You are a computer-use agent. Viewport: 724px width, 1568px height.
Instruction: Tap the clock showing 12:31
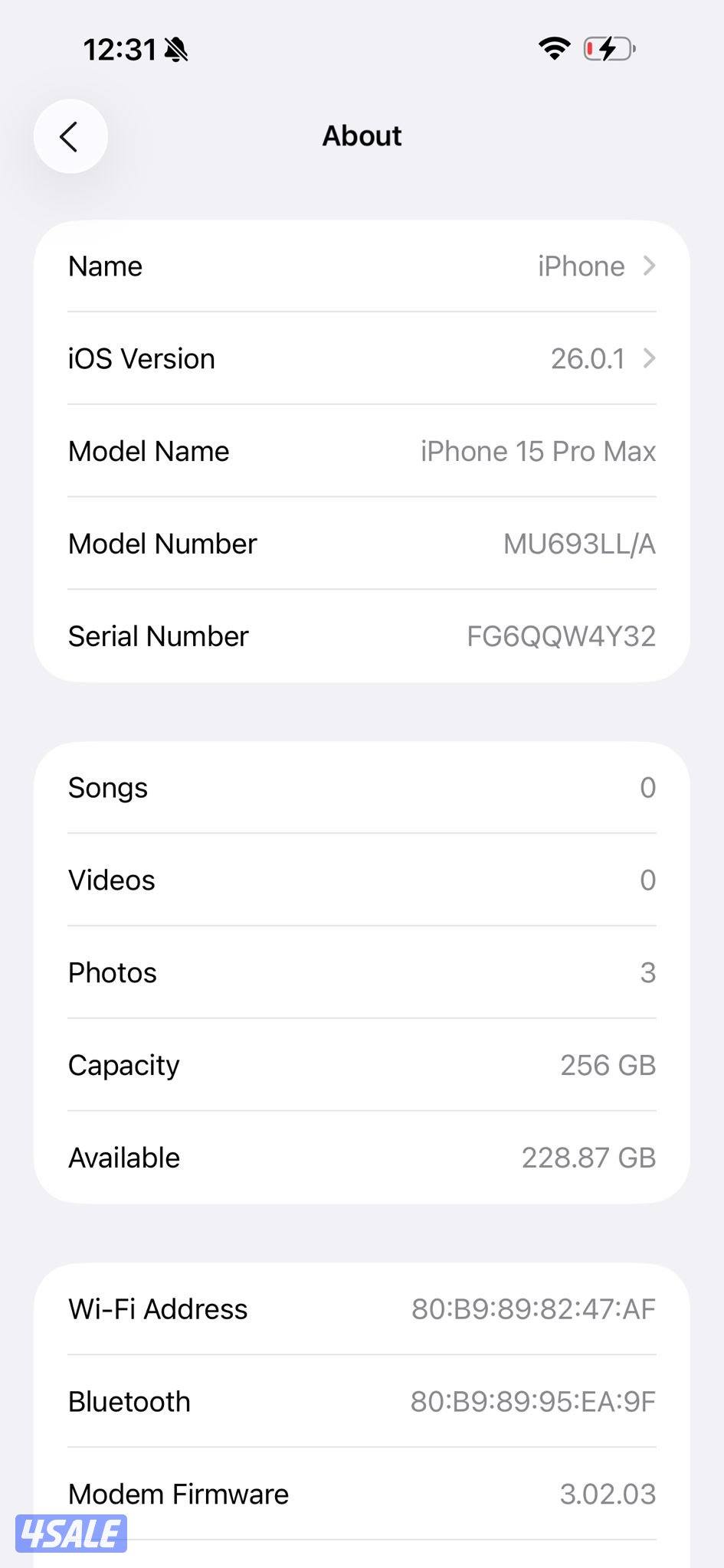pos(123,49)
